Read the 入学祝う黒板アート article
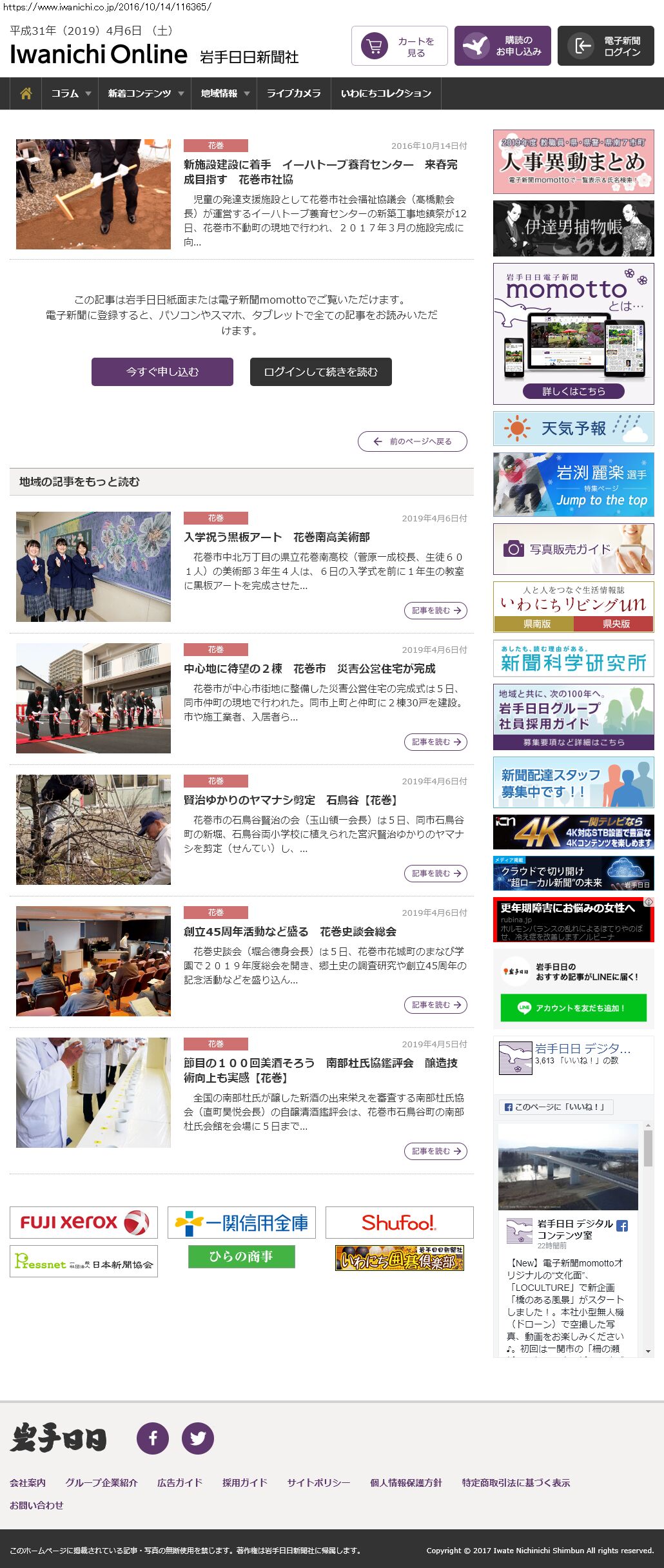Screen dimensions: 664x1568 tap(436, 610)
